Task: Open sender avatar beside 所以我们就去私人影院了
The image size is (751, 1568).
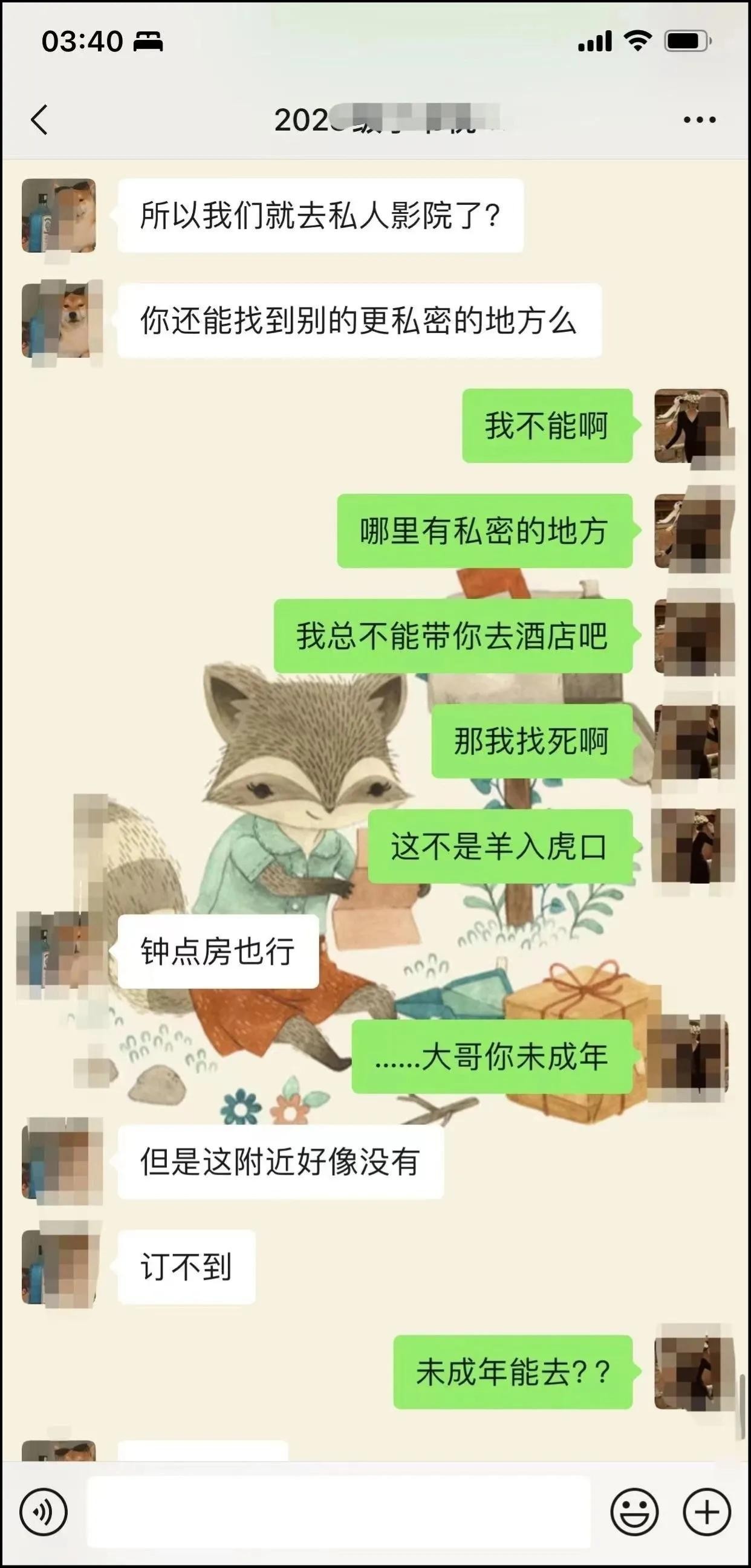Action: point(59,215)
